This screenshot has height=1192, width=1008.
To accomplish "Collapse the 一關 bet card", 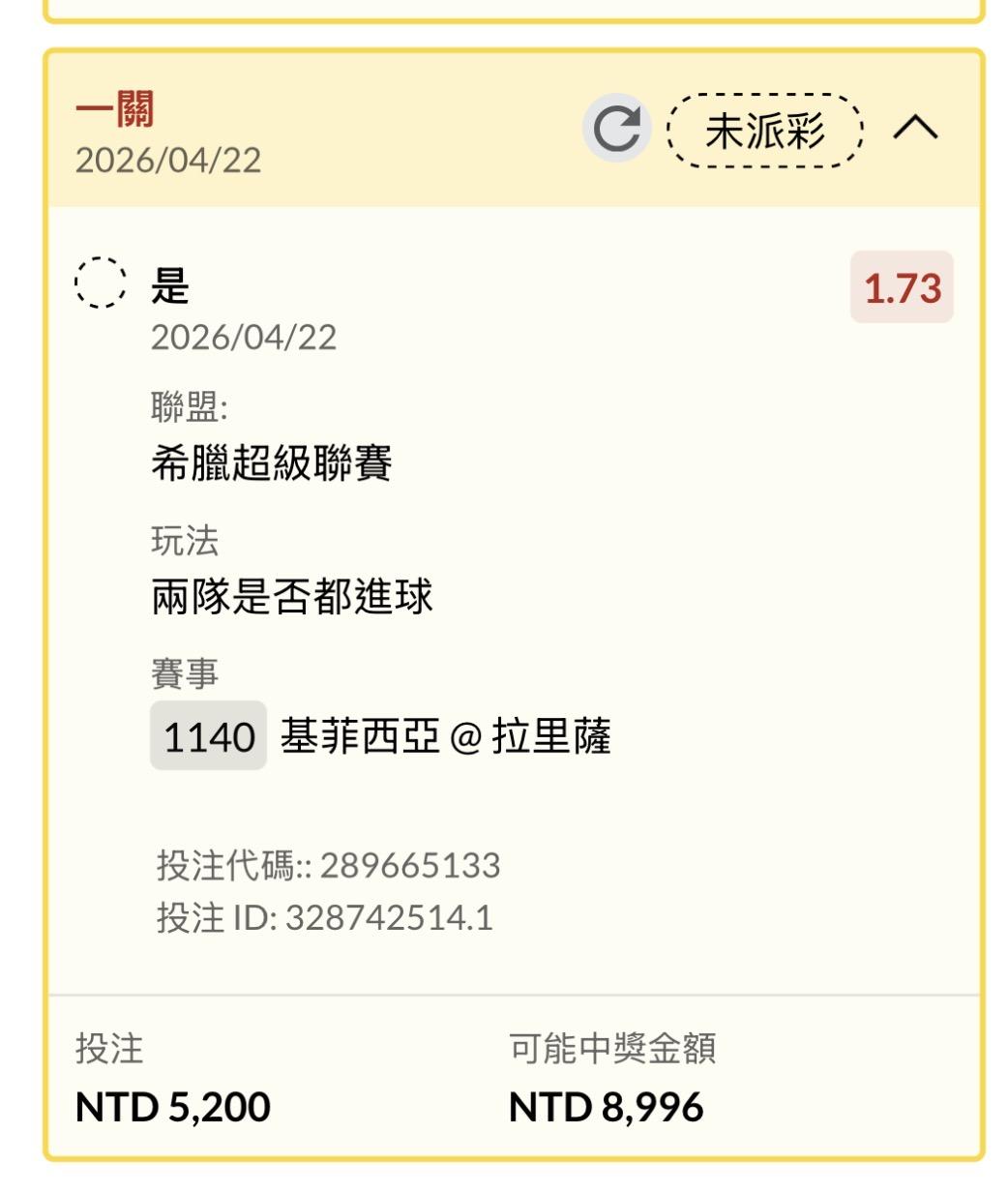I will click(x=914, y=128).
